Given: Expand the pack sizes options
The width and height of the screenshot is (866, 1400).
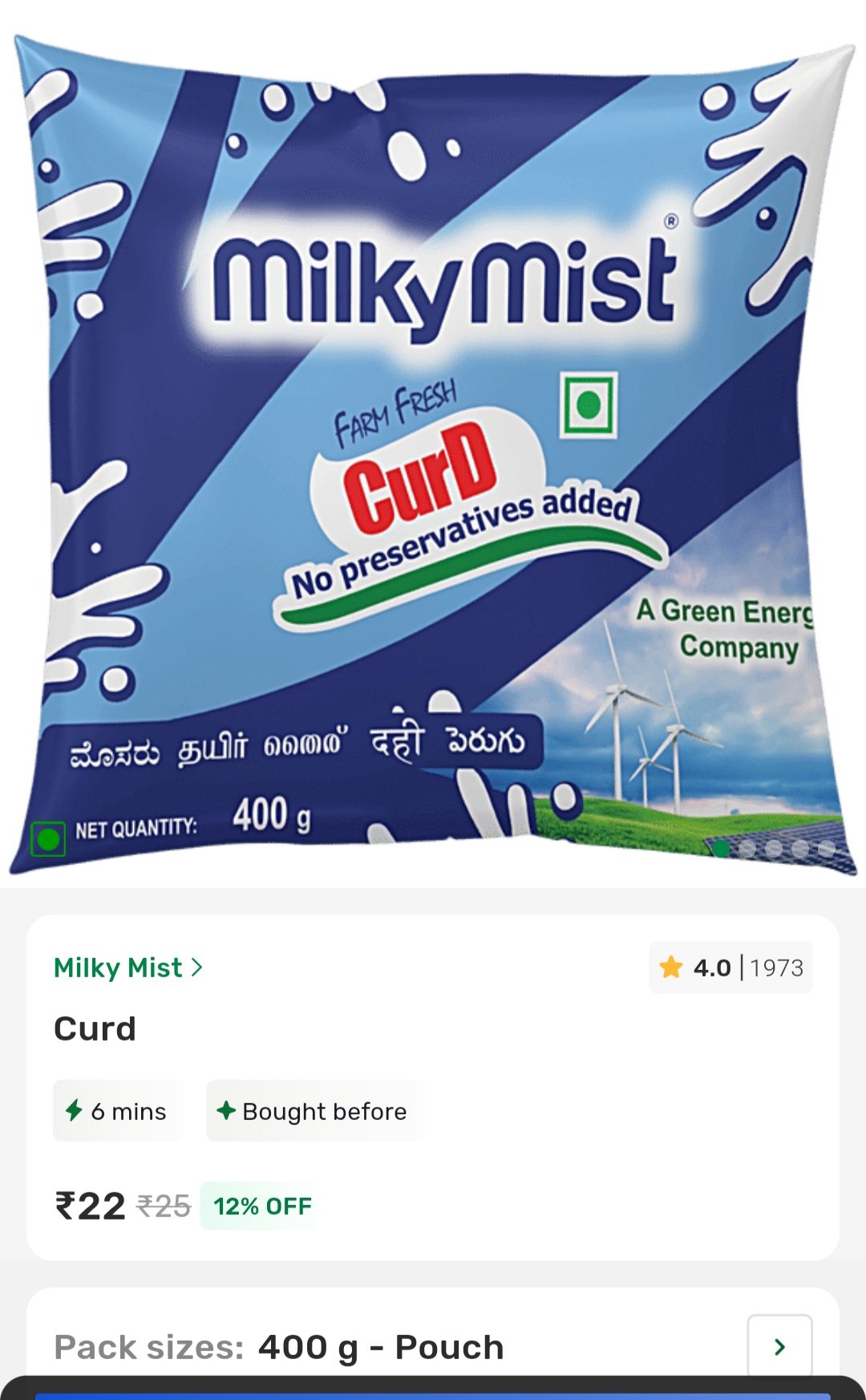Looking at the screenshot, I should click(779, 1346).
